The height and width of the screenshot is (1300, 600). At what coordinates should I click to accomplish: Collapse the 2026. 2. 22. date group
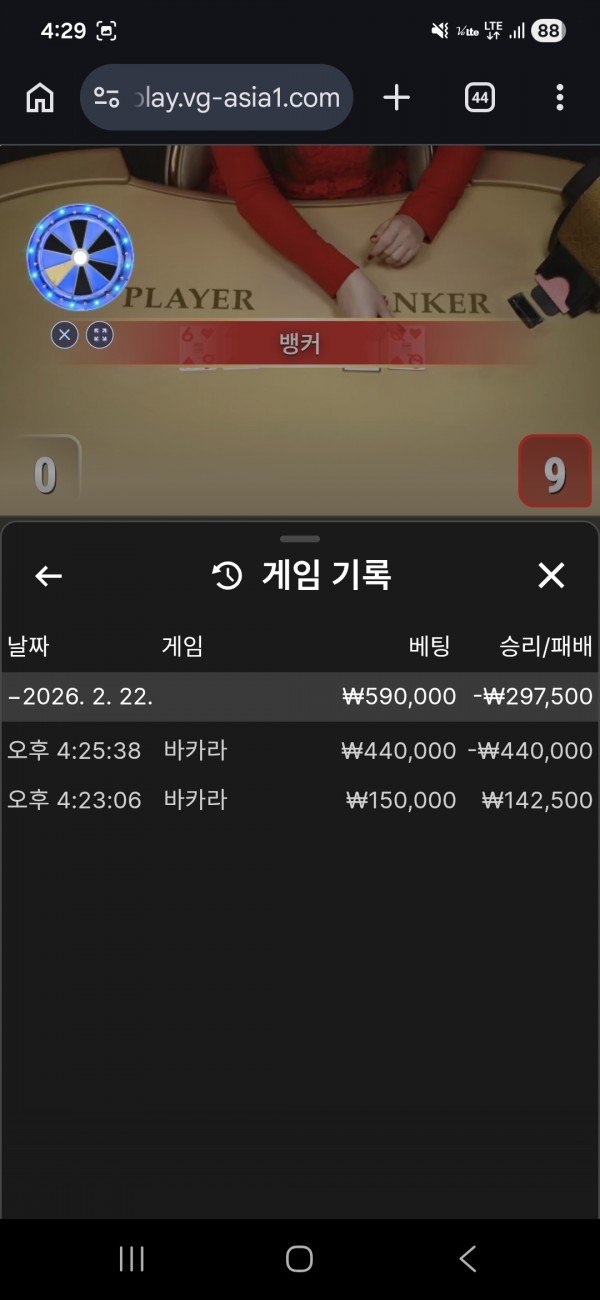click(300, 696)
